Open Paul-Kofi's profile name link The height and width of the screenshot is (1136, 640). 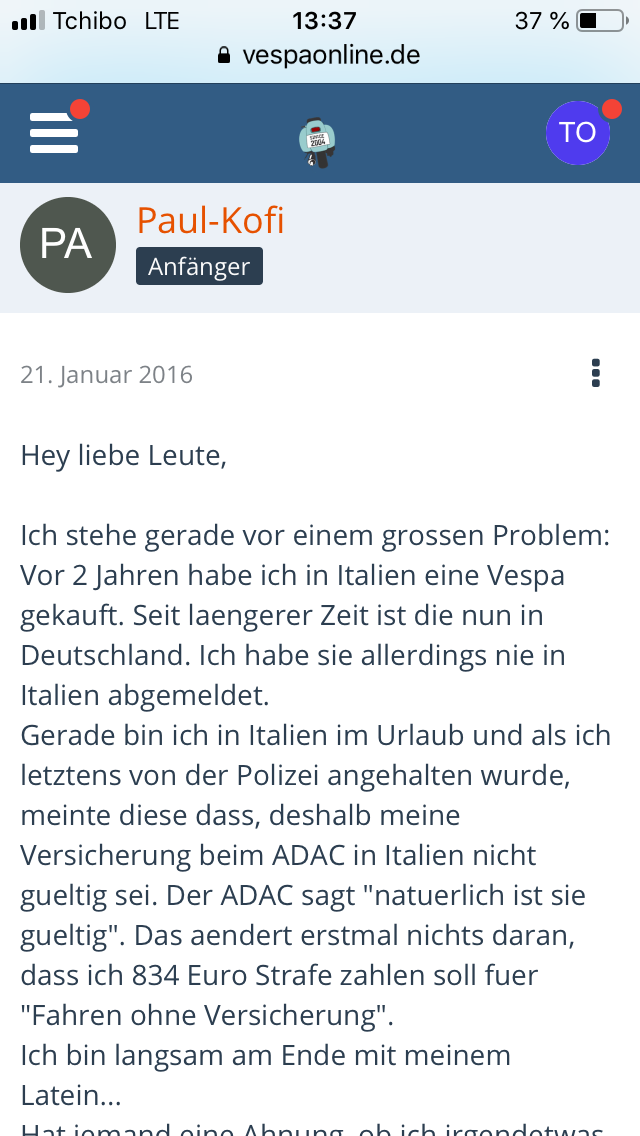210,220
